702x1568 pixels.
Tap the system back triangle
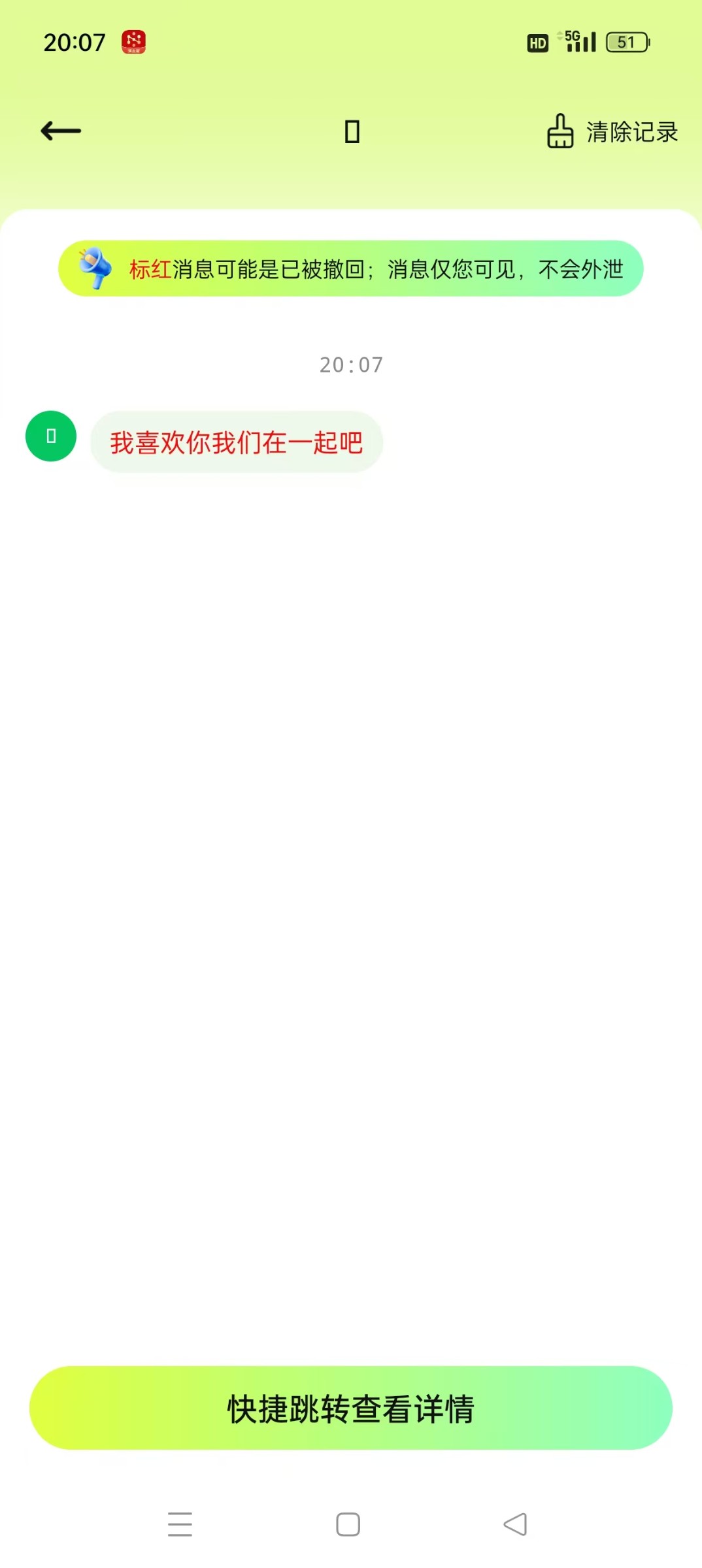pos(515,1524)
